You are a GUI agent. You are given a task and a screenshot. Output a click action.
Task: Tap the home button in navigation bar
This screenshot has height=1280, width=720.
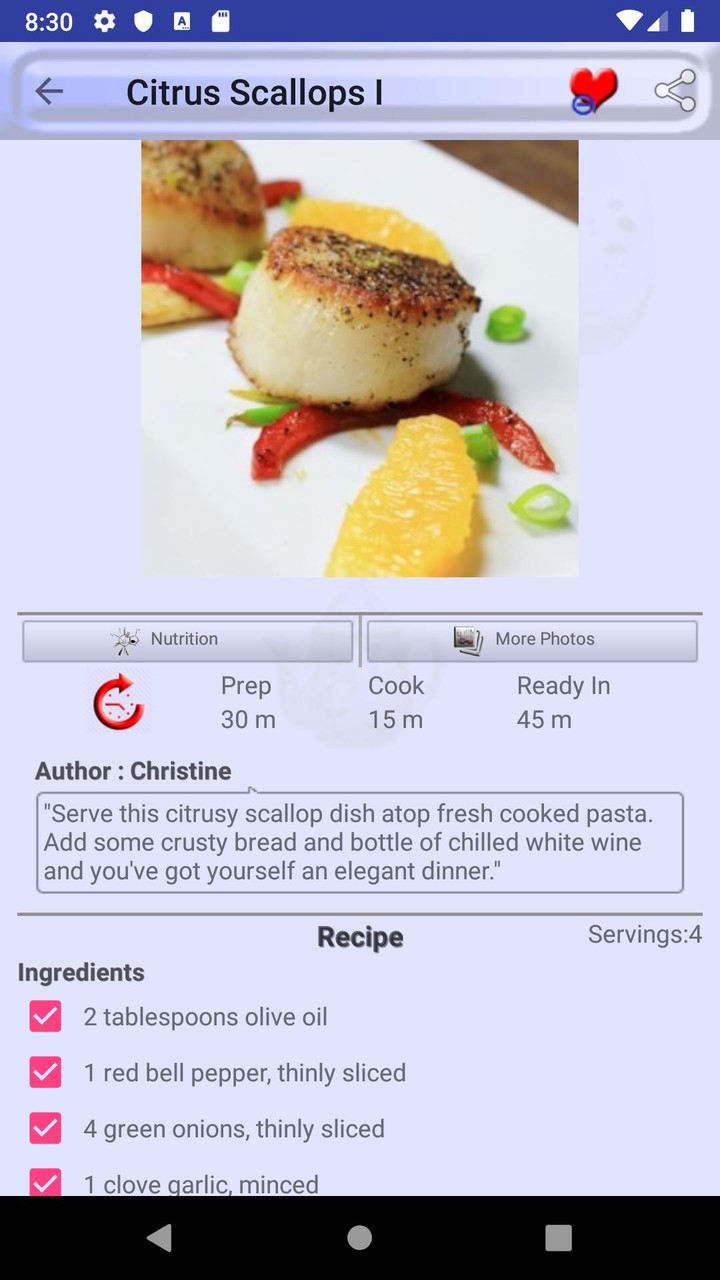pos(359,1237)
